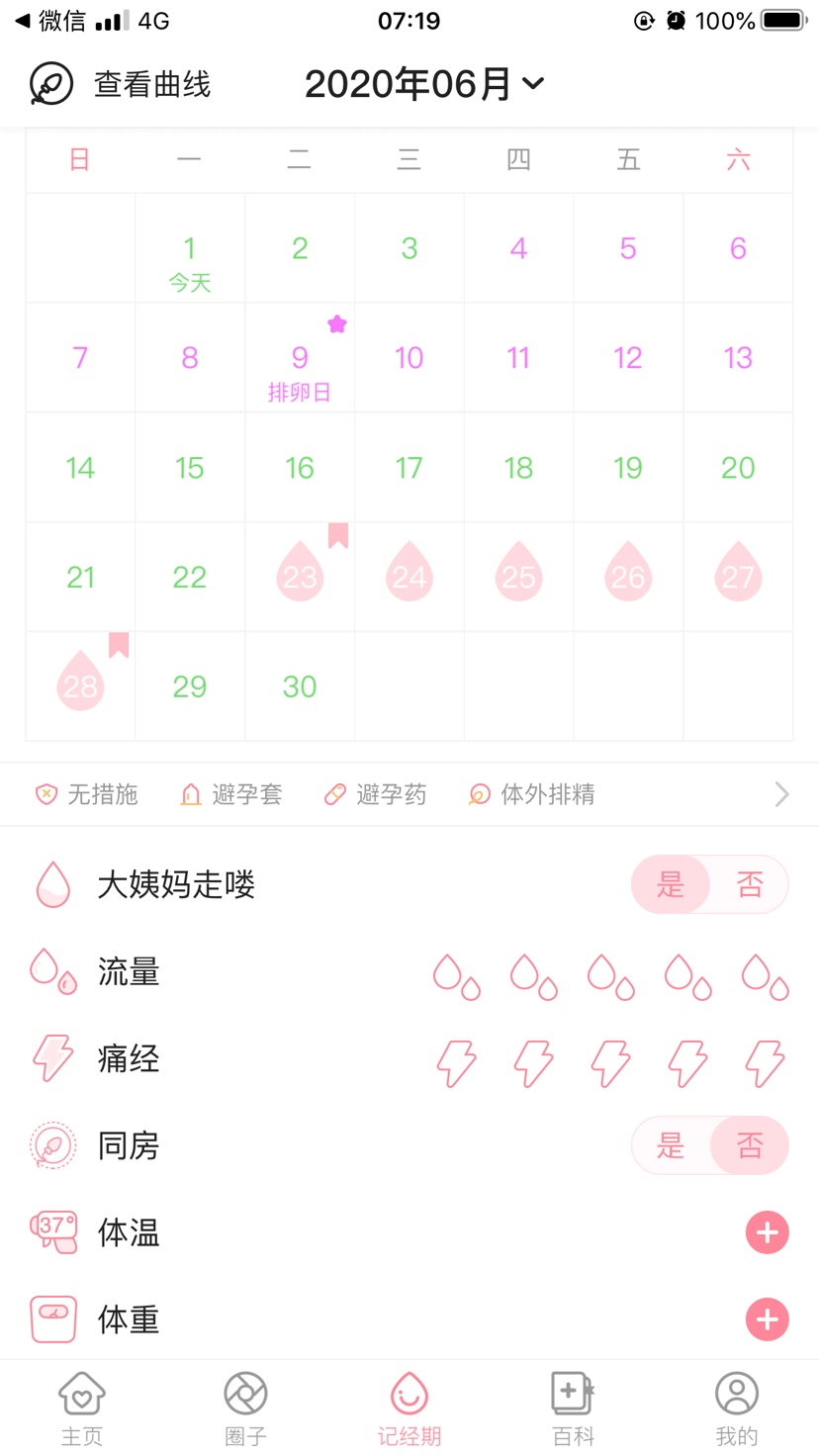Switch to 我的 tab
This screenshot has height=1456, width=819.
click(737, 1409)
